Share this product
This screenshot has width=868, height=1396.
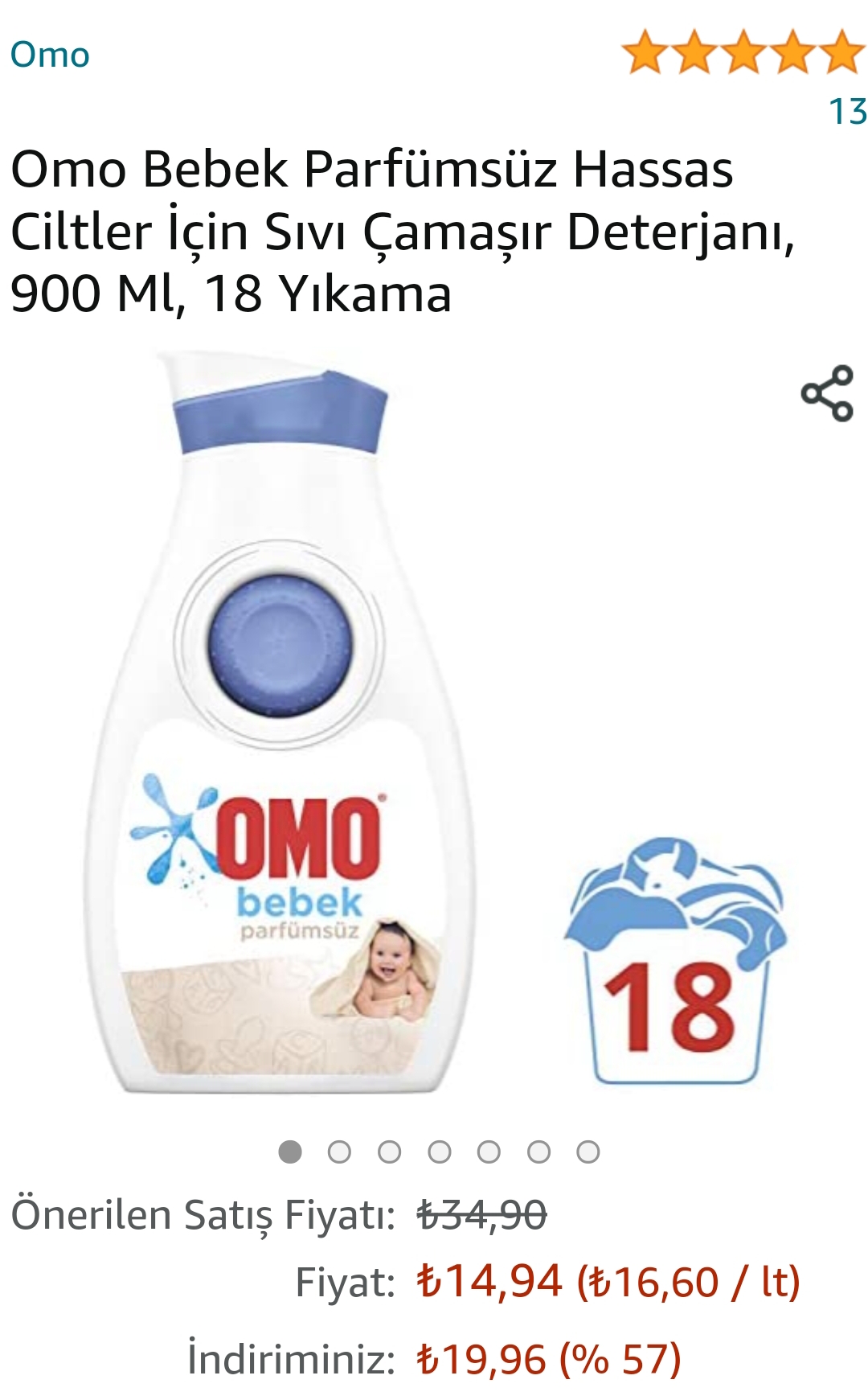tap(827, 393)
